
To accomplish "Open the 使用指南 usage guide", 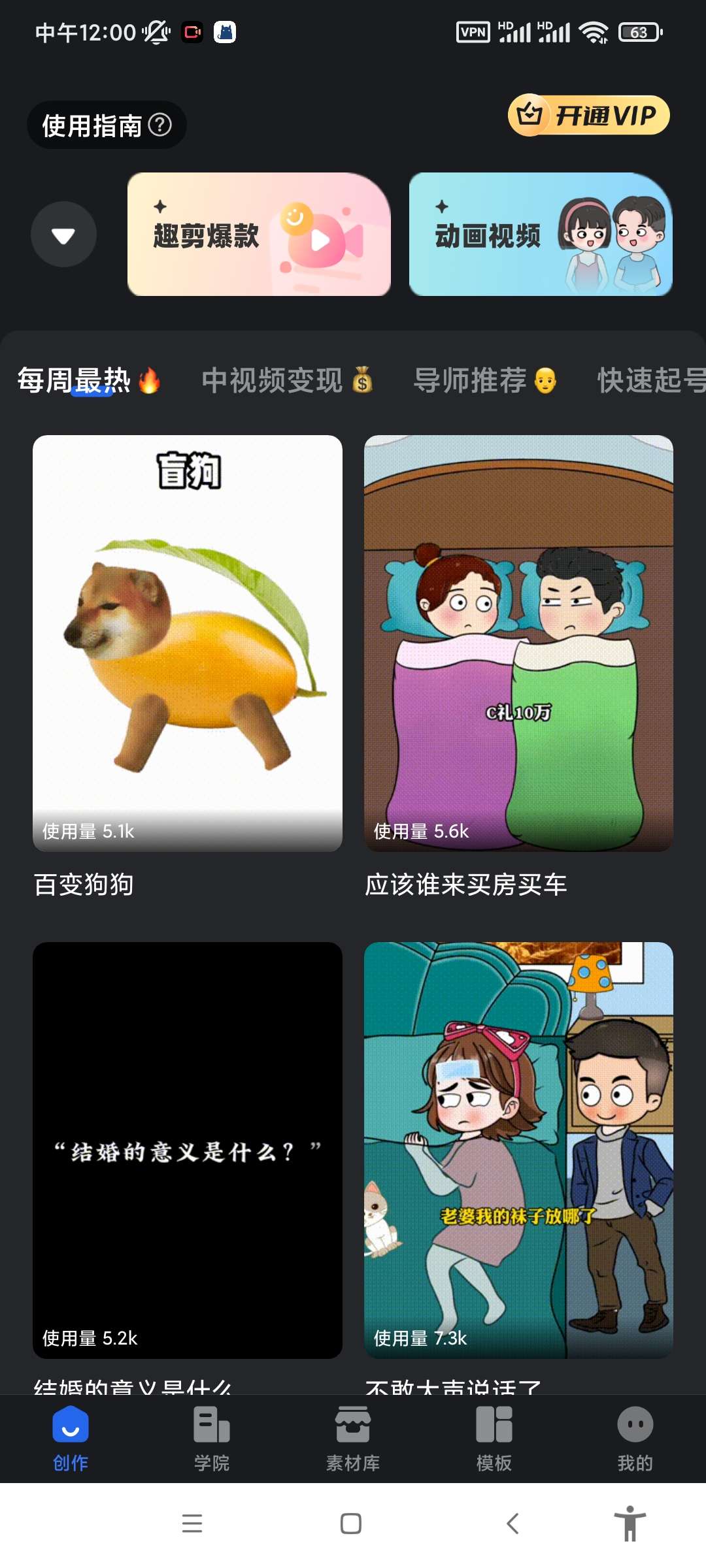I will pyautogui.click(x=107, y=125).
